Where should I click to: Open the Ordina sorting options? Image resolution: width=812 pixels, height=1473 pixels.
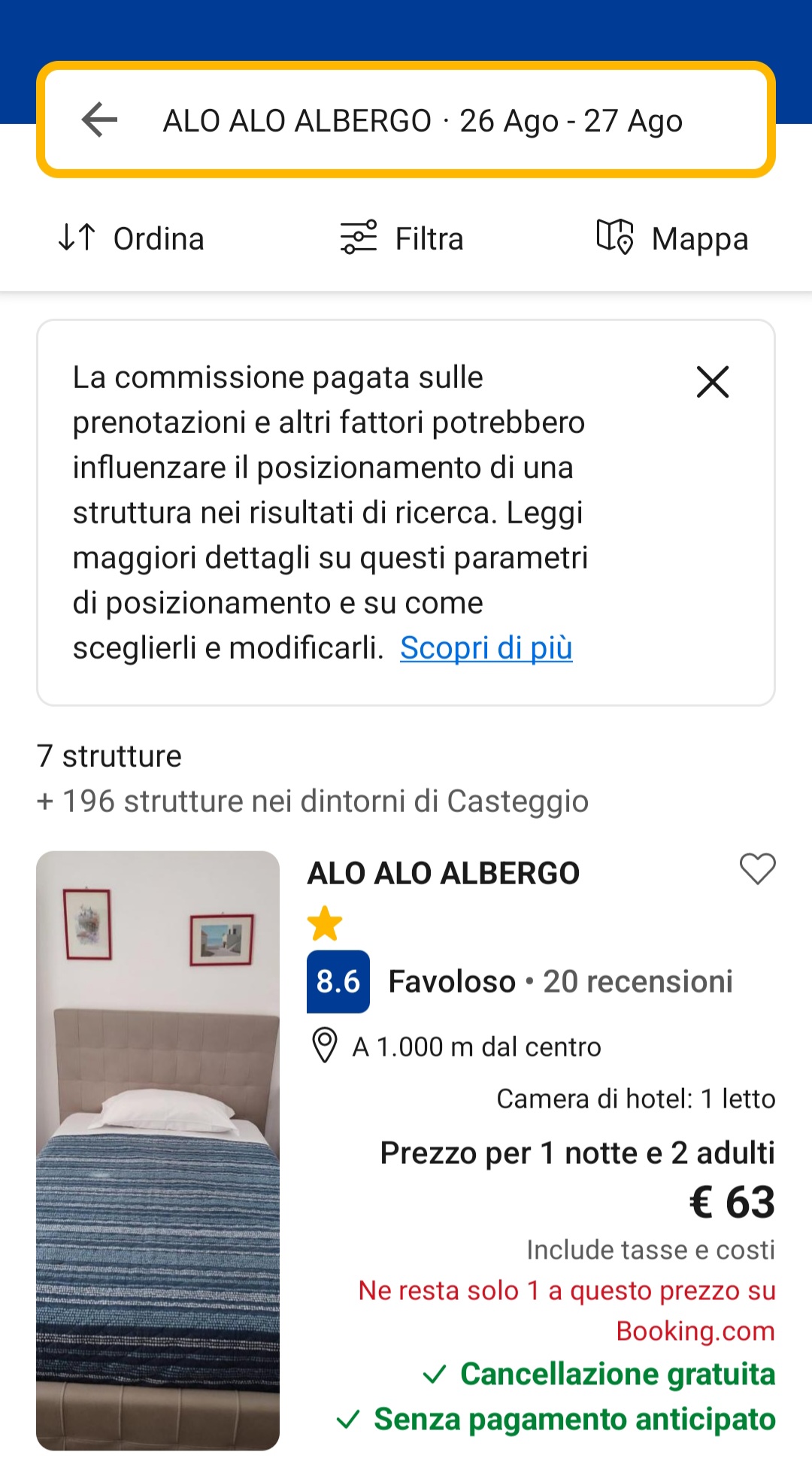coord(131,238)
